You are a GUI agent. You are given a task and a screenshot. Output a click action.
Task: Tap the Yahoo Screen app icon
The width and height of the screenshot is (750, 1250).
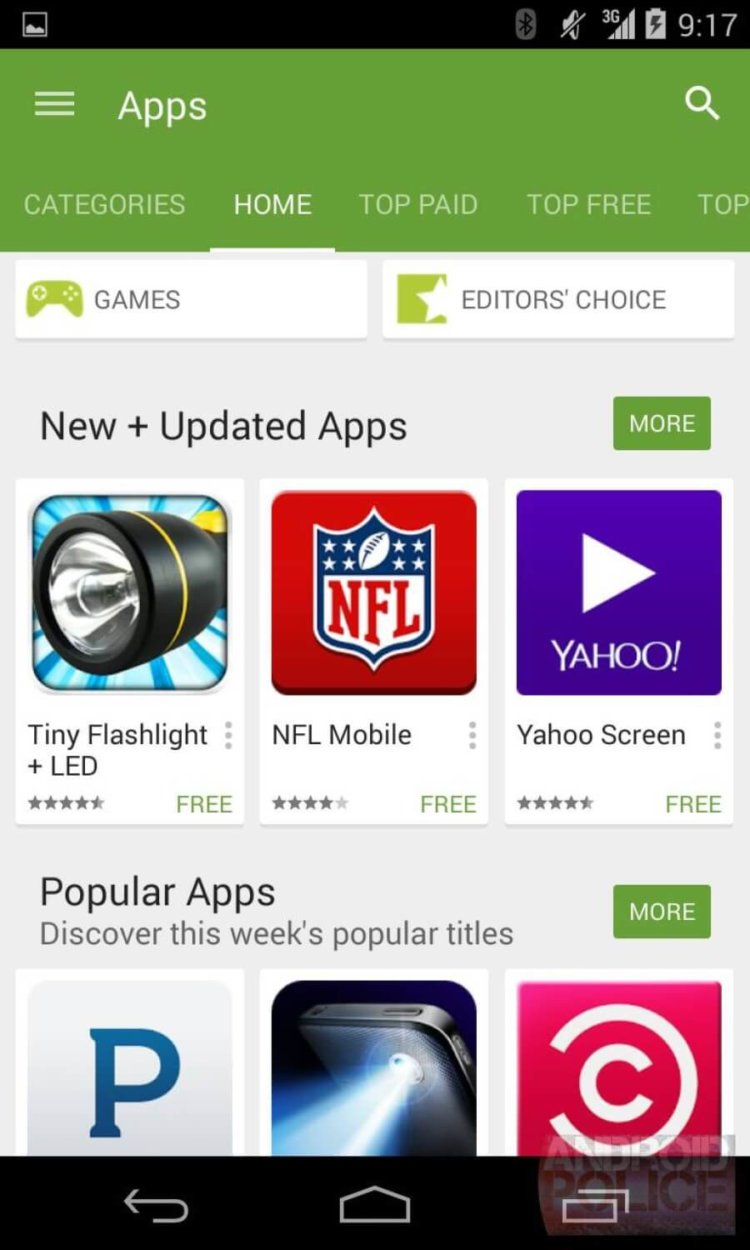coord(618,592)
